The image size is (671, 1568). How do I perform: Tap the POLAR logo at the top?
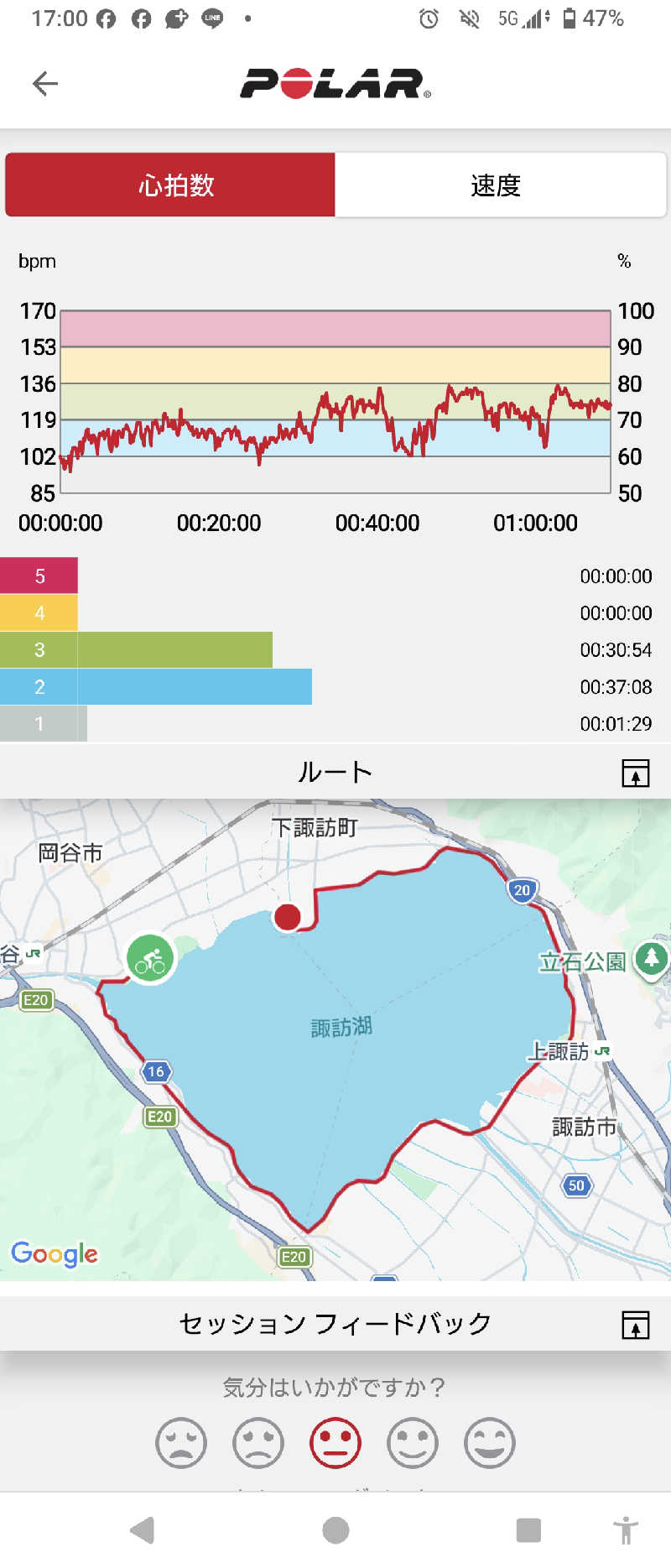[335, 82]
